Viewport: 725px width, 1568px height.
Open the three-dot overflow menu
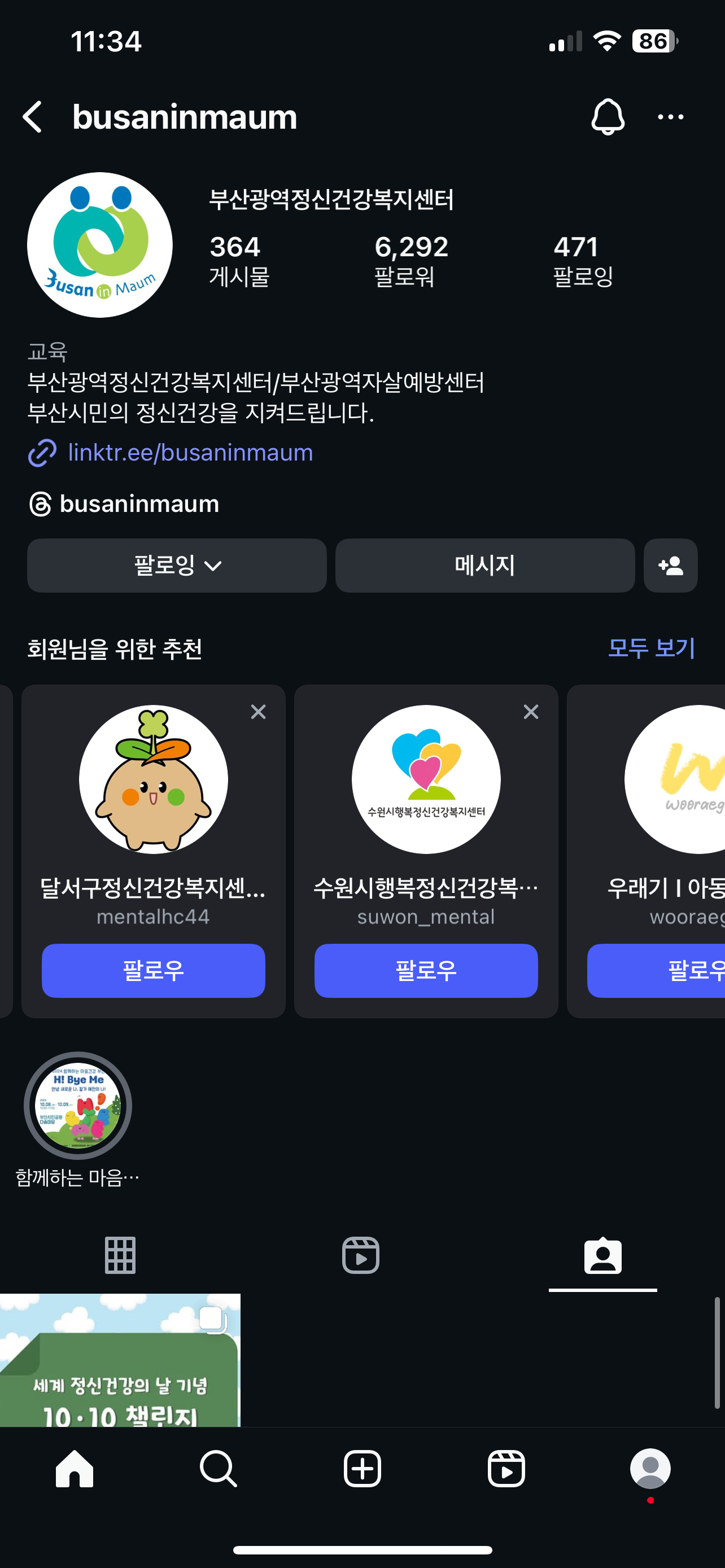click(x=670, y=117)
